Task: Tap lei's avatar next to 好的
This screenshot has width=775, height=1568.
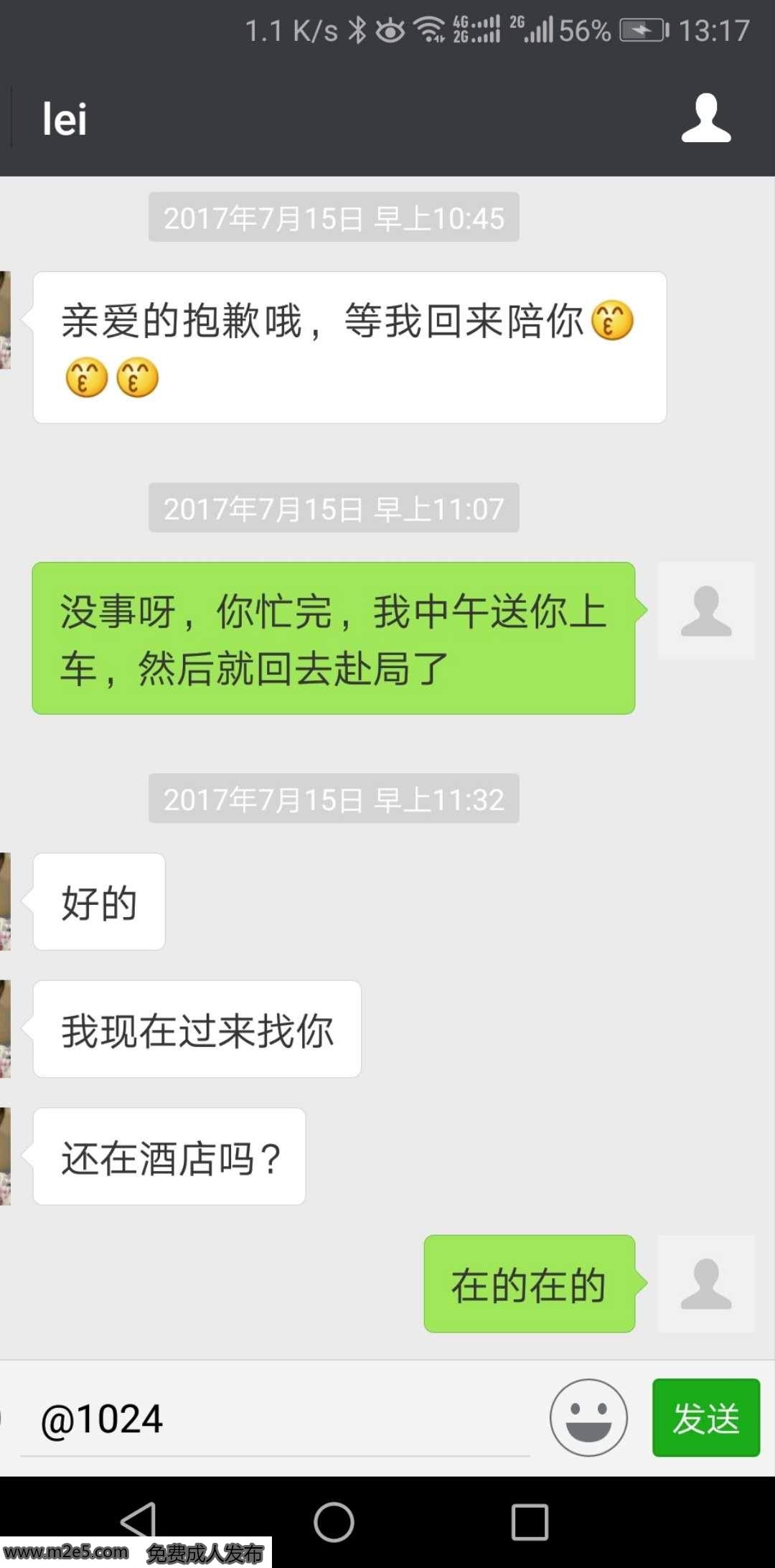Action: [x=6, y=901]
